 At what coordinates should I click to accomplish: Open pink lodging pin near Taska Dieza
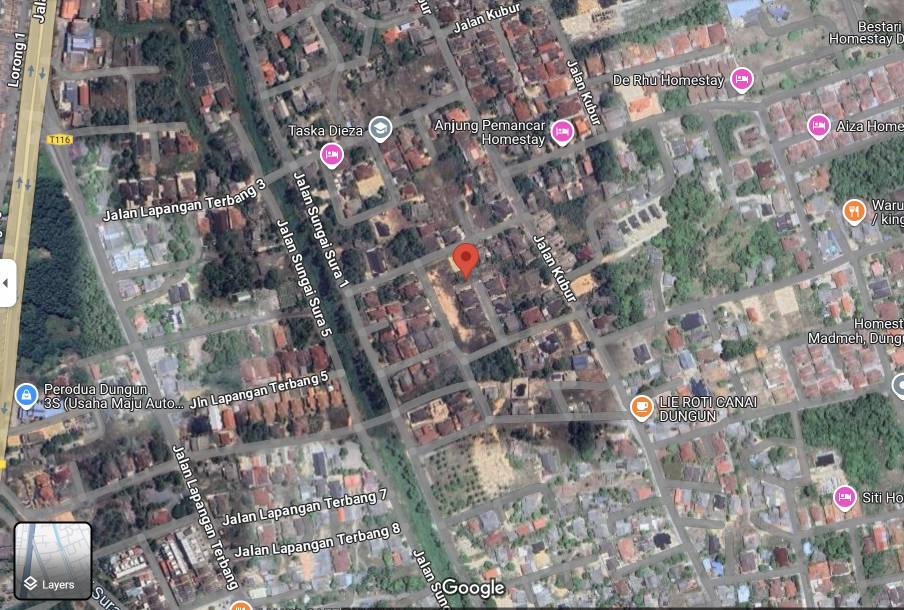(332, 155)
